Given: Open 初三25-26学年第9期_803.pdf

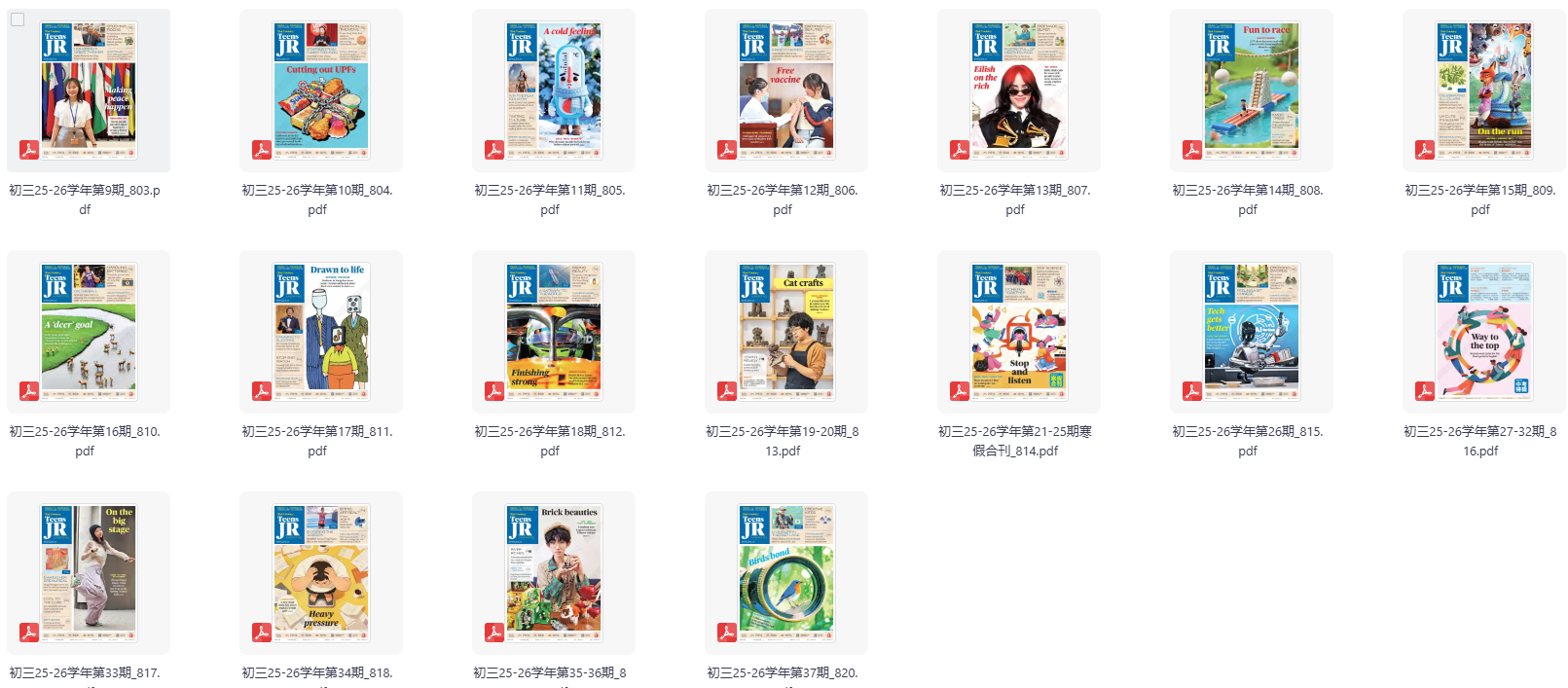Looking at the screenshot, I should pyautogui.click(x=89, y=91).
